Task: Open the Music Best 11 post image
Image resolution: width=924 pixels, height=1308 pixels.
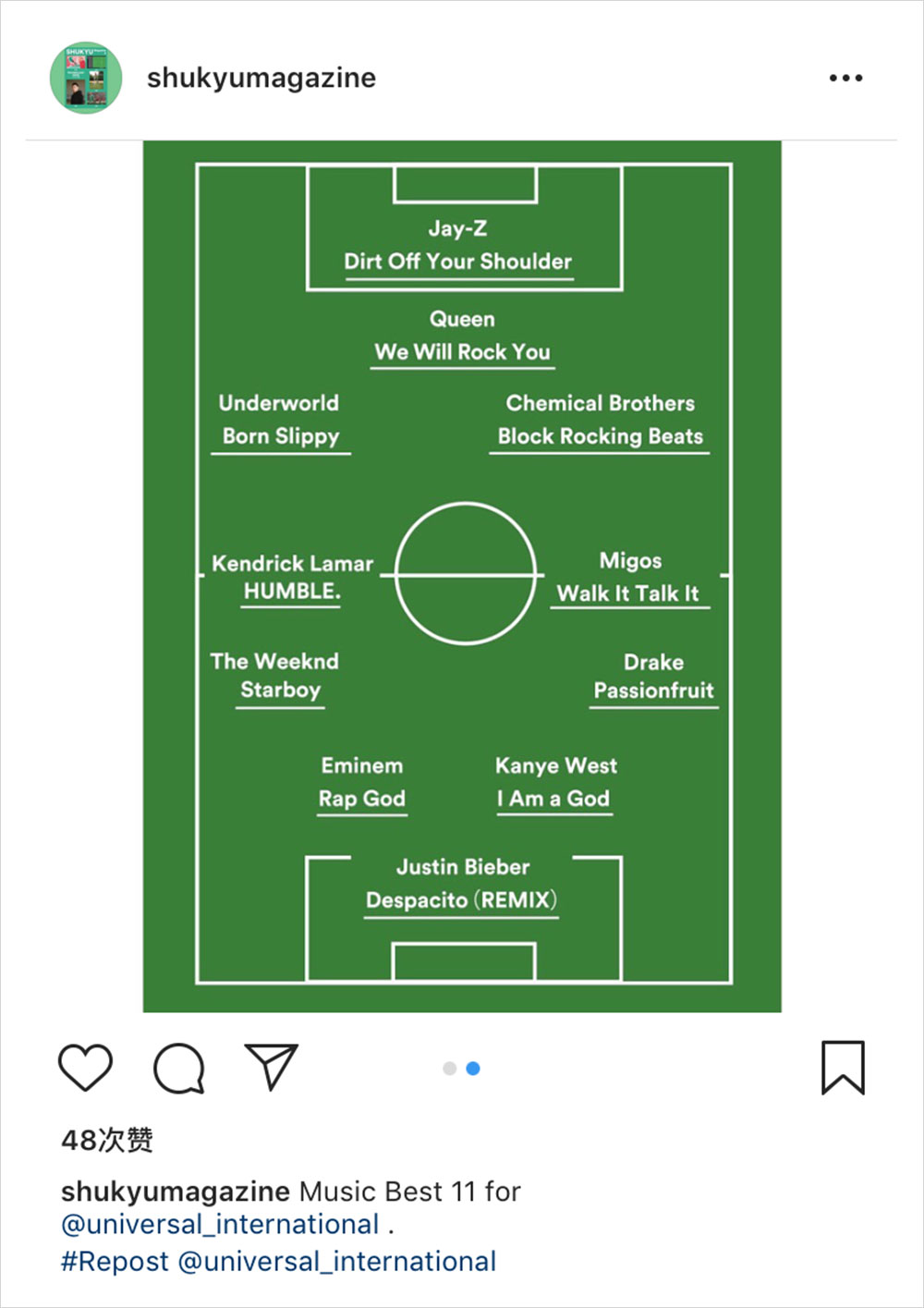Action: click(x=462, y=576)
